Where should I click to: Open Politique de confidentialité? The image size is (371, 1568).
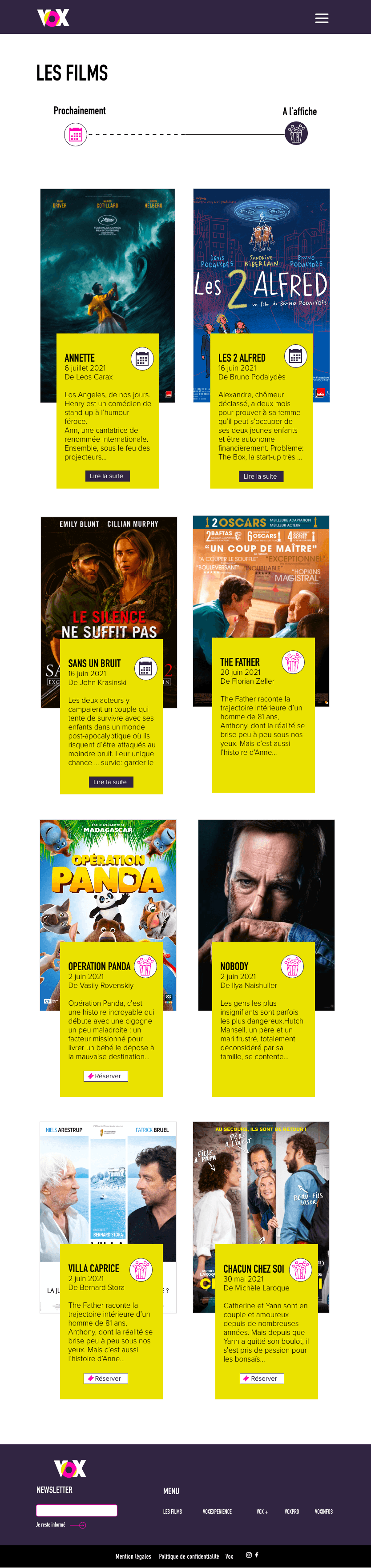pos(189,1556)
